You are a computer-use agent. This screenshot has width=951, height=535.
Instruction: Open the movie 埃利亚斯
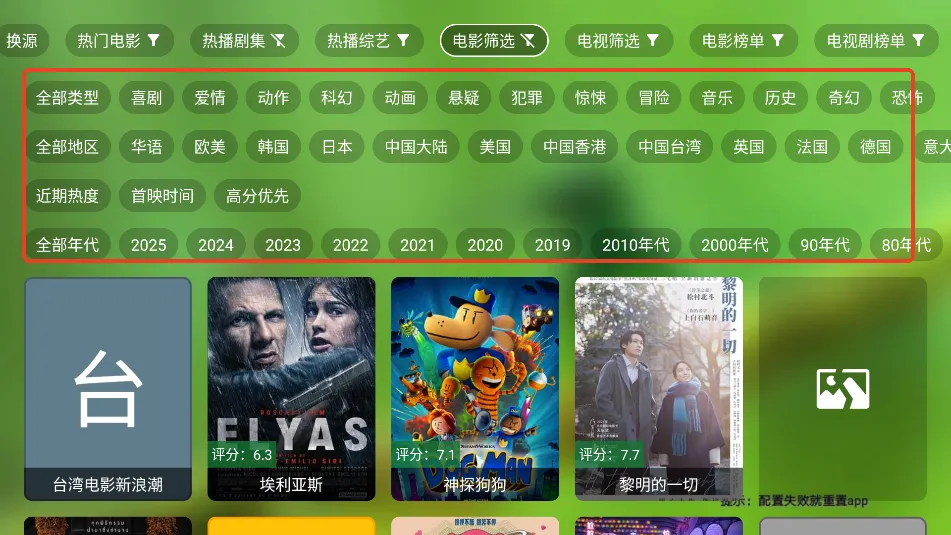click(x=291, y=388)
